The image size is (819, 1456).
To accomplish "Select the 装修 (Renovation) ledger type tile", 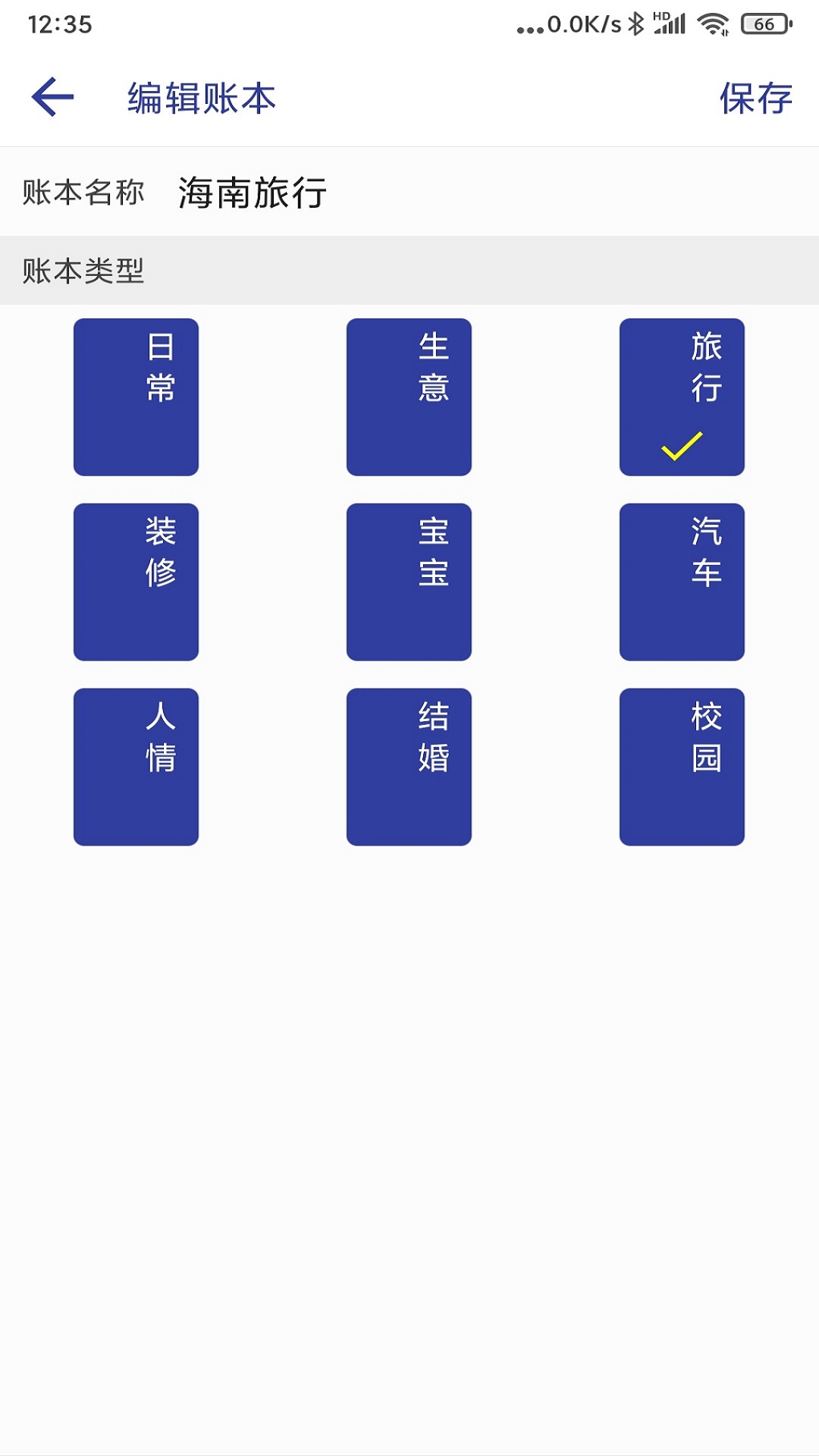I will click(x=135, y=581).
